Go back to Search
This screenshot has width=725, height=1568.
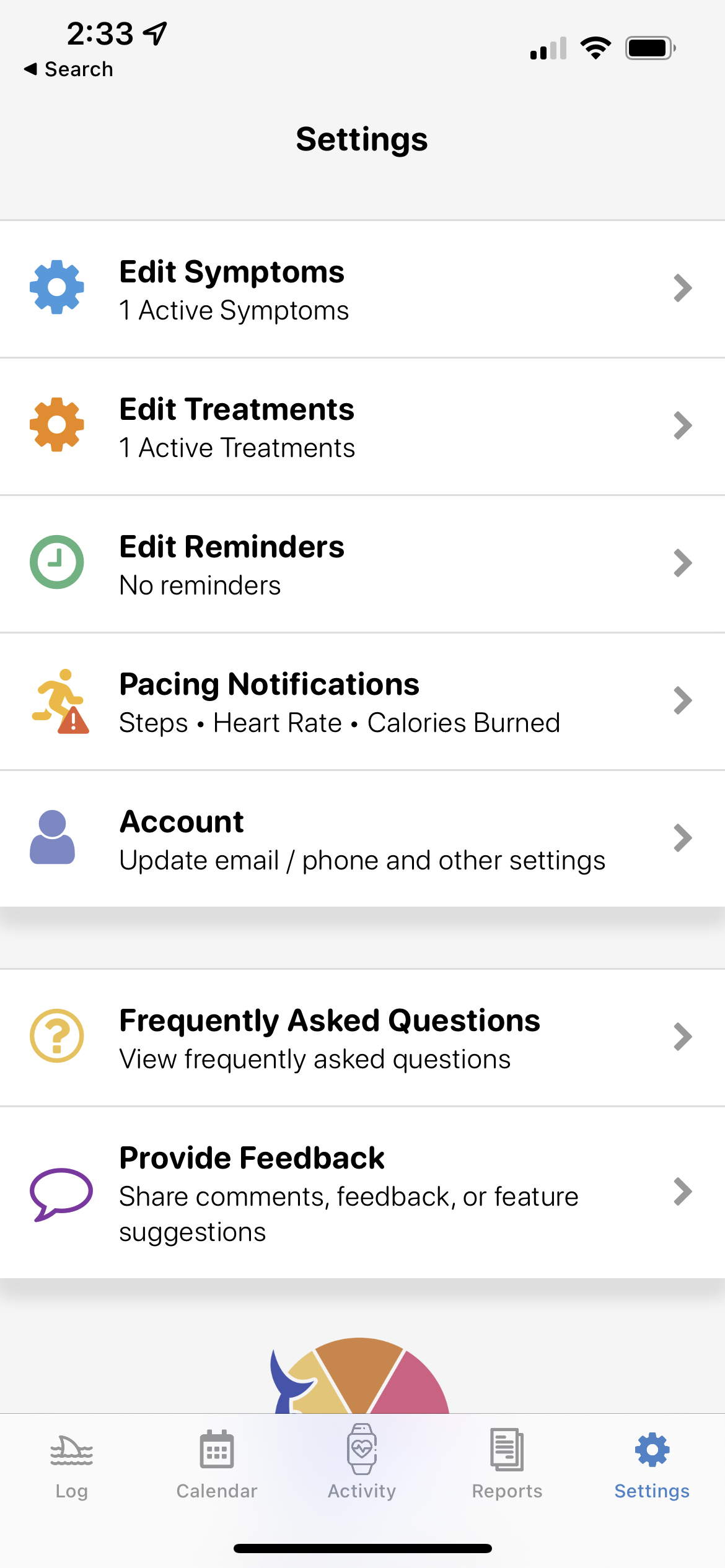tap(68, 69)
